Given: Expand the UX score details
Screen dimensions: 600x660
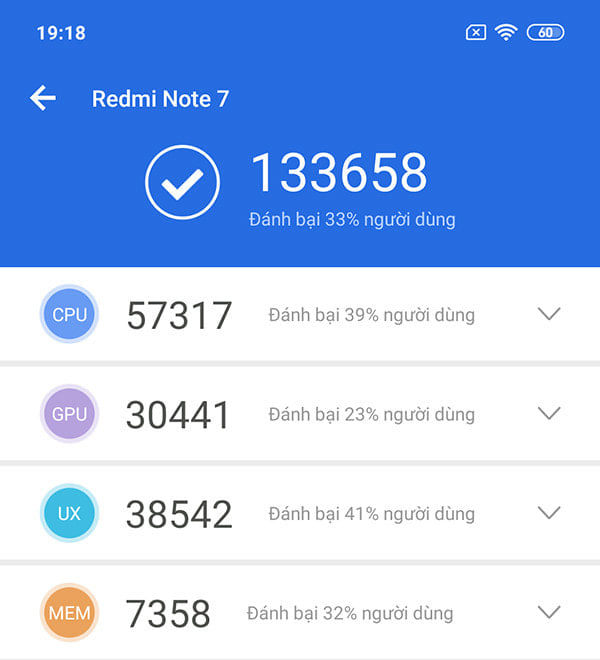Looking at the screenshot, I should pos(549,512).
